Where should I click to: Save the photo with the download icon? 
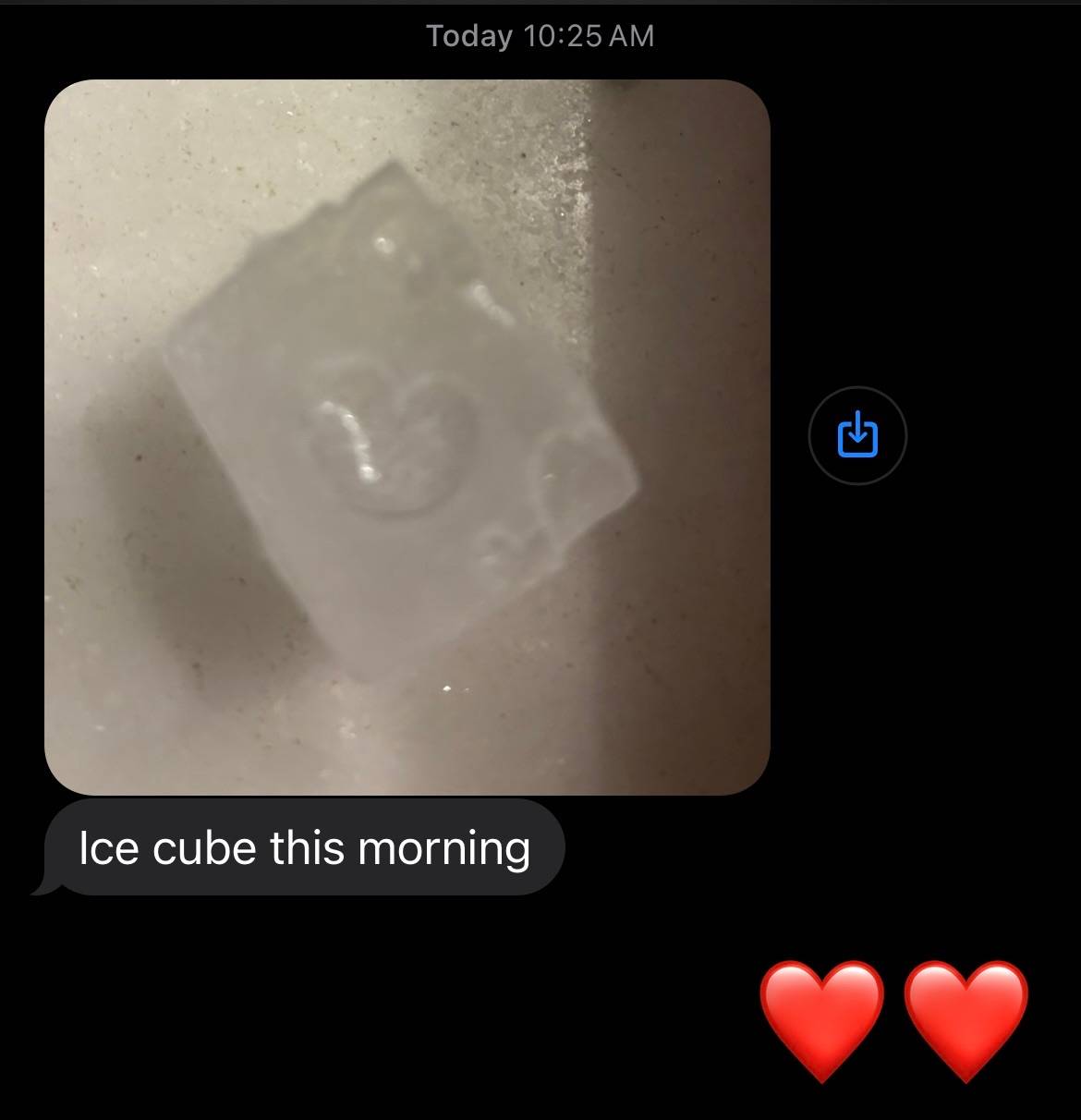tap(856, 435)
